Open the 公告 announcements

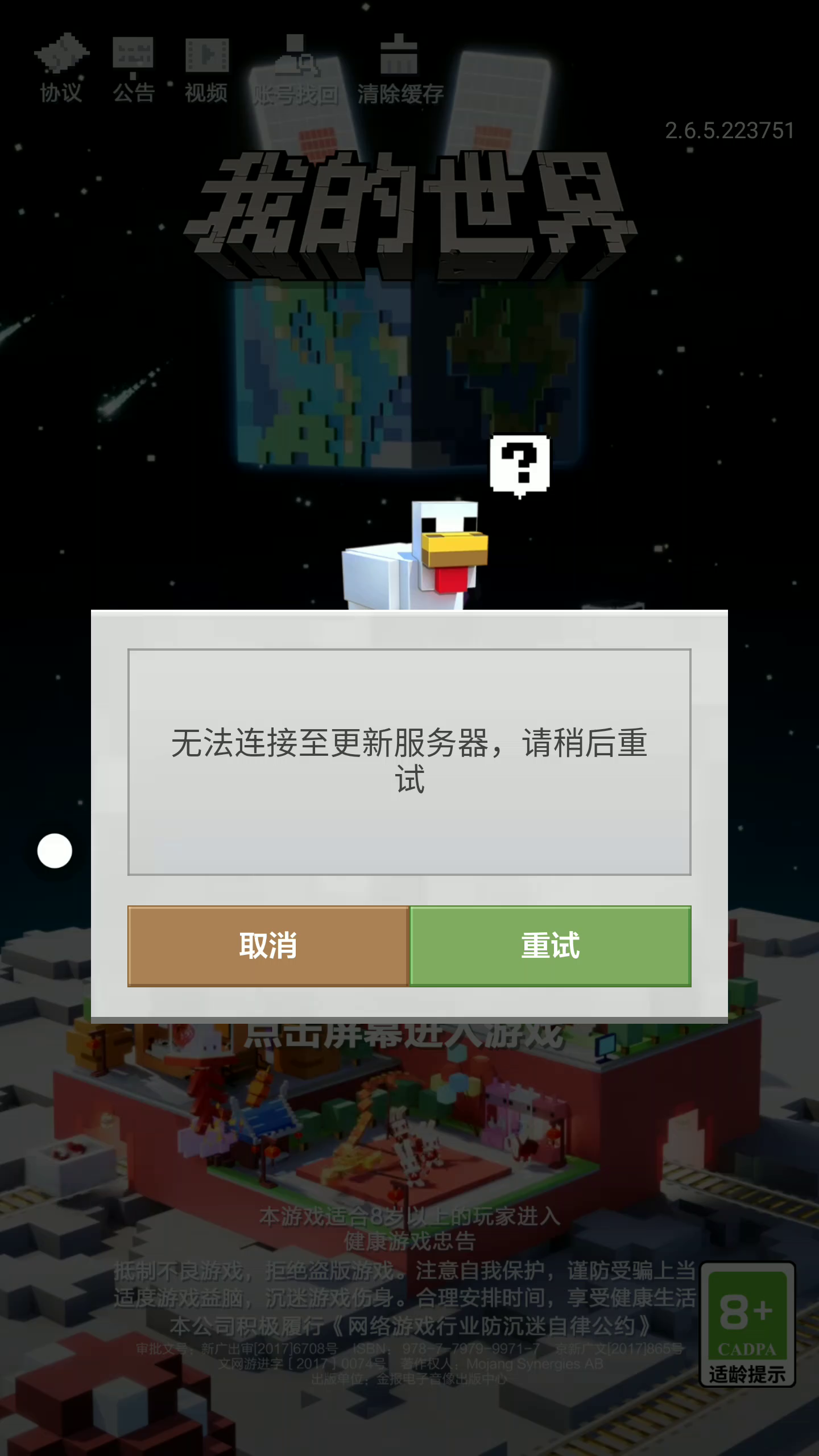point(133,69)
